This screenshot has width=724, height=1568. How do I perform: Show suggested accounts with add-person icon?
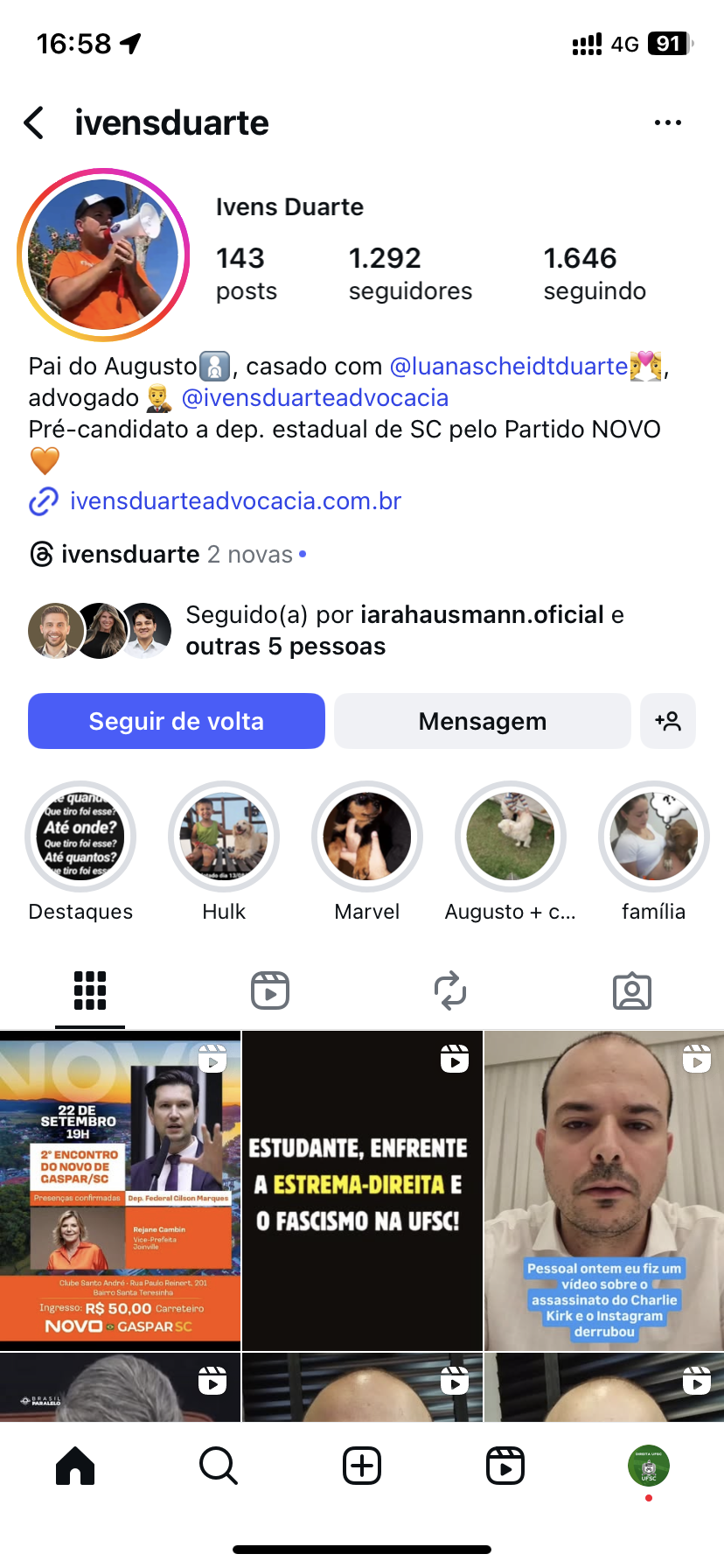click(668, 721)
